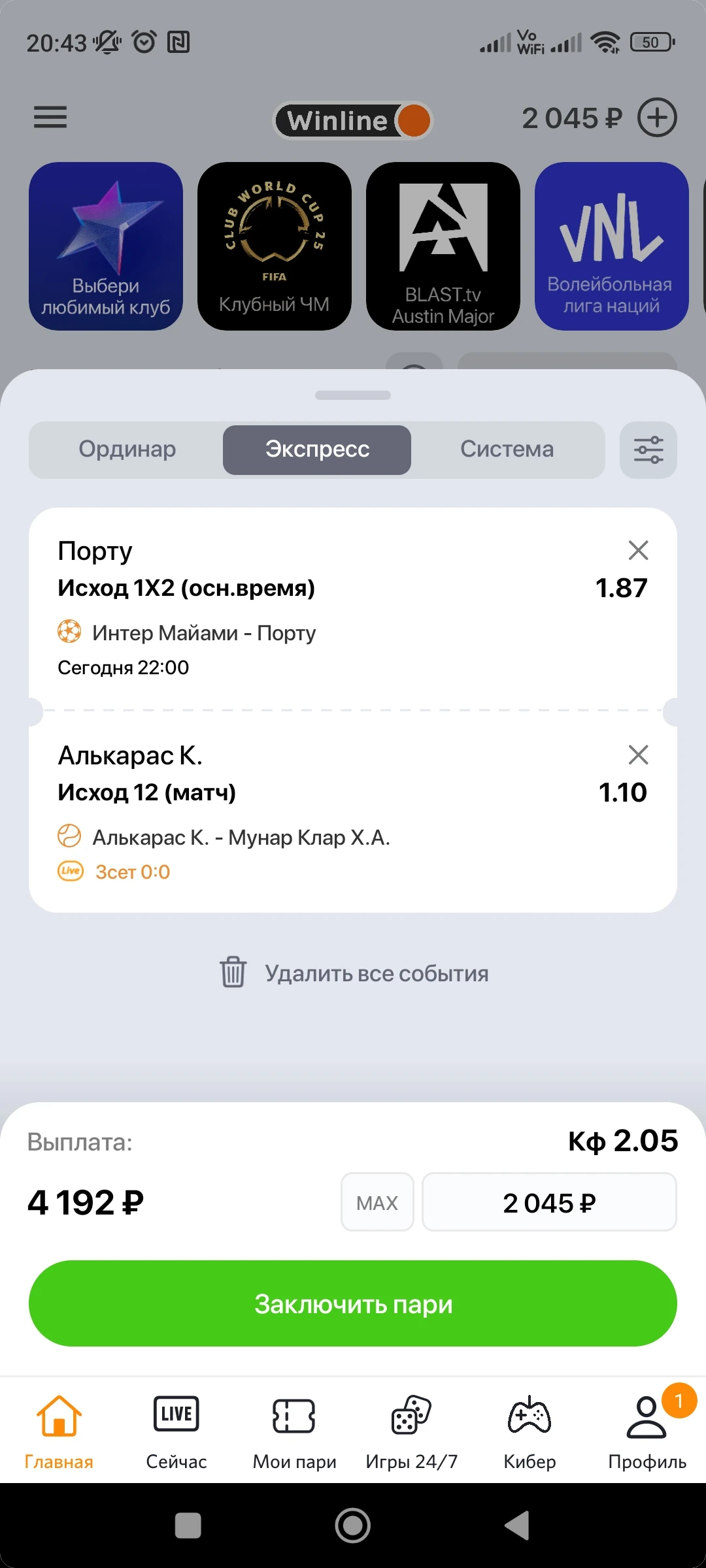The width and height of the screenshot is (706, 1568).
Task: Select the Экспресс tab
Action: click(x=317, y=449)
